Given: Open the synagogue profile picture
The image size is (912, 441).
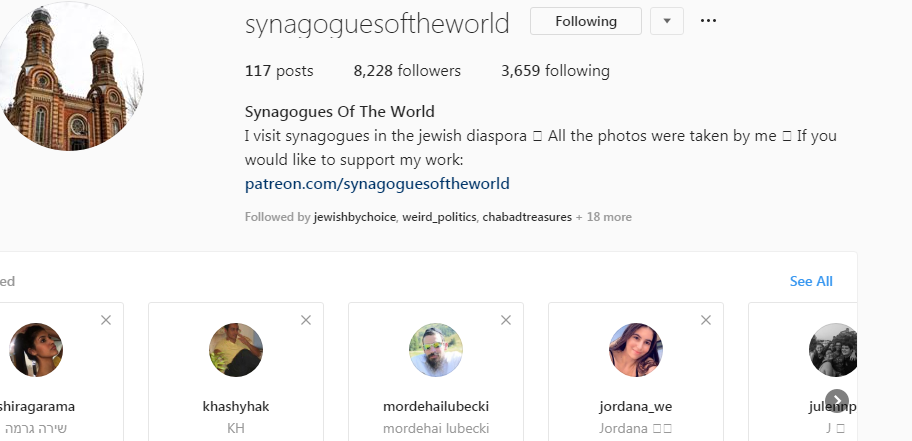Looking at the screenshot, I should (70, 78).
